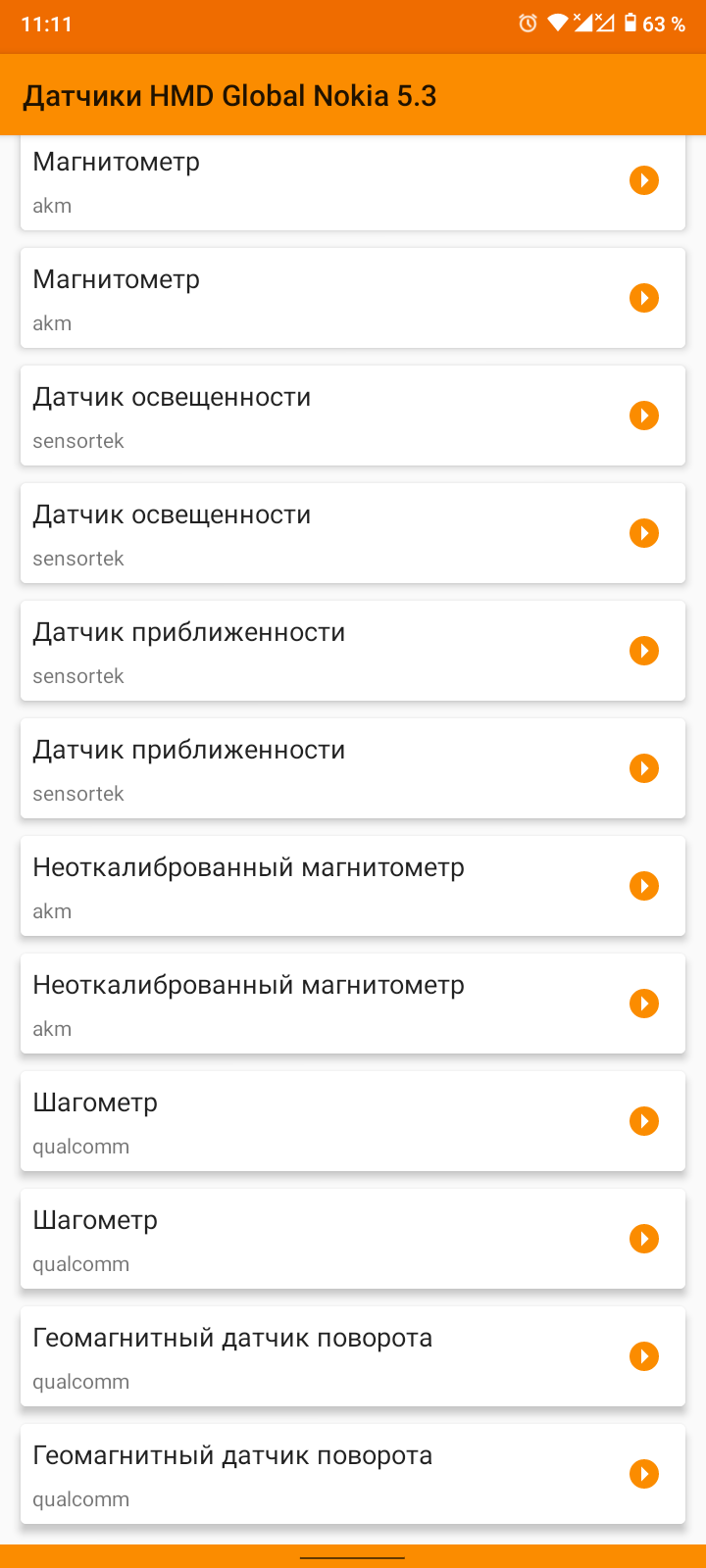706x1568 pixels.
Task: Tap the arrow on the second Неоткалиброванный магнитометр card
Action: (x=643, y=1004)
